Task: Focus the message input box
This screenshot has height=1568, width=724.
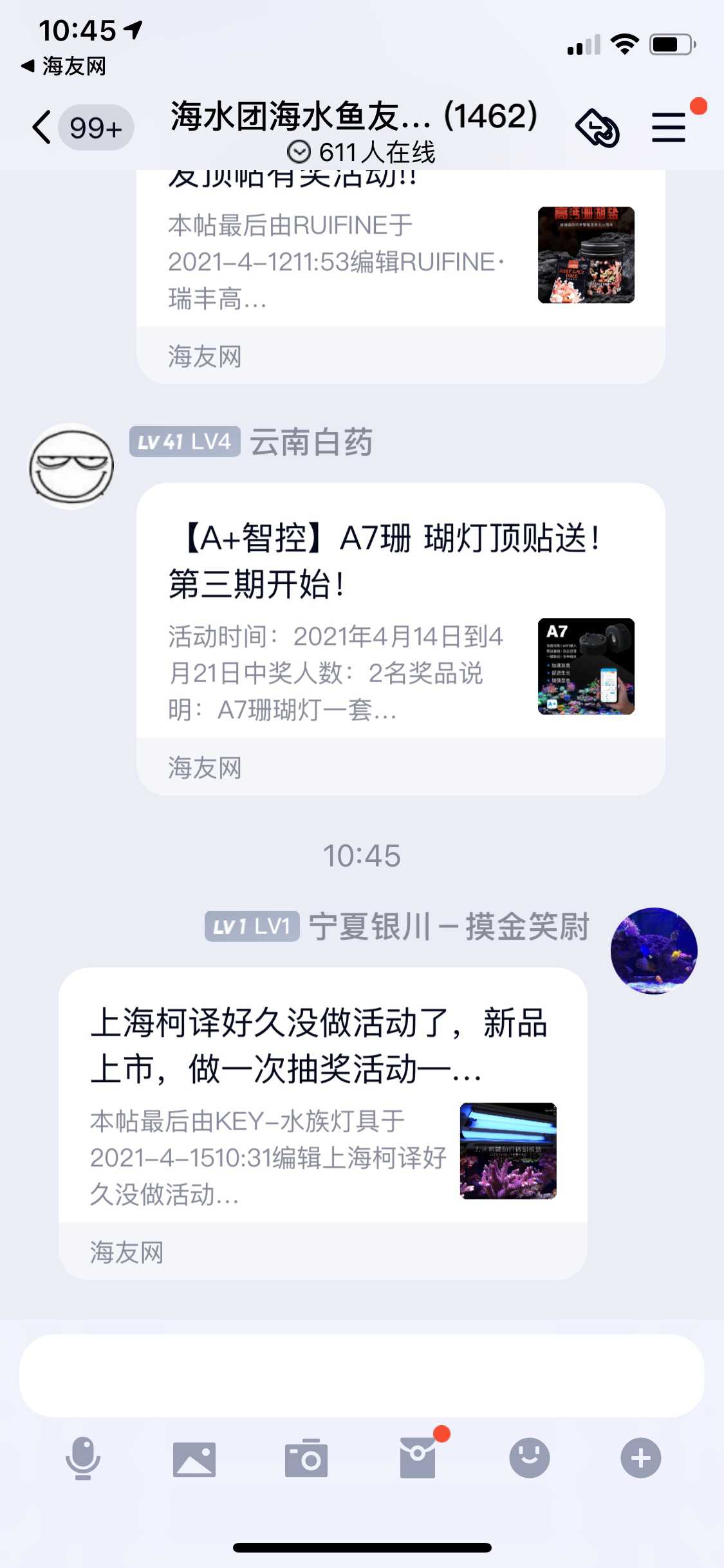Action: 362,1376
